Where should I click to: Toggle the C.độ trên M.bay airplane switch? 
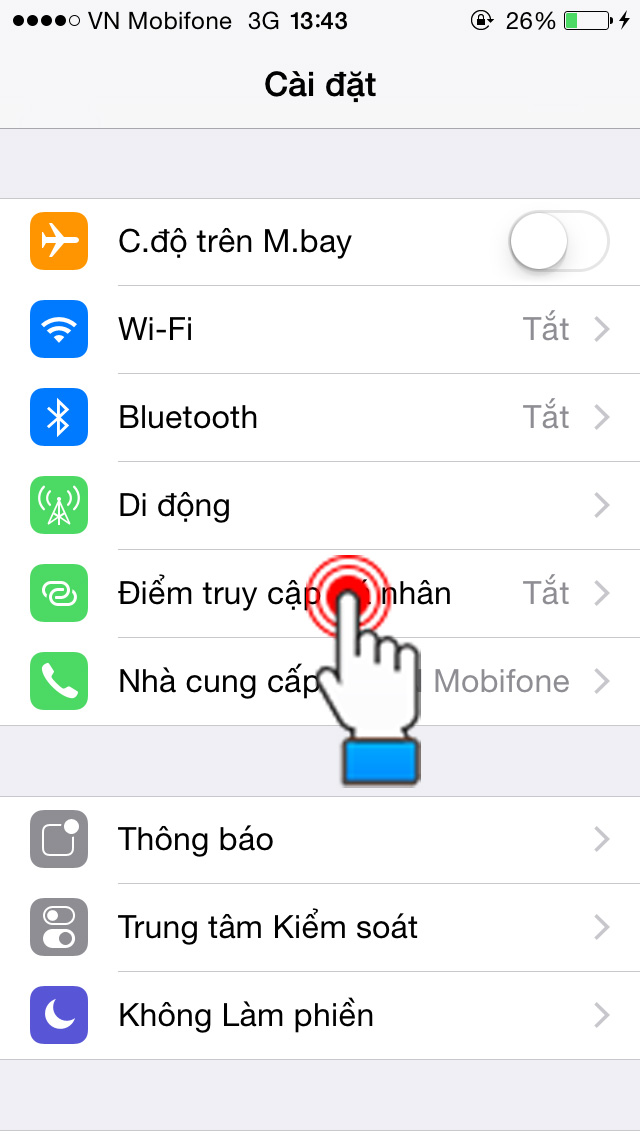558,242
